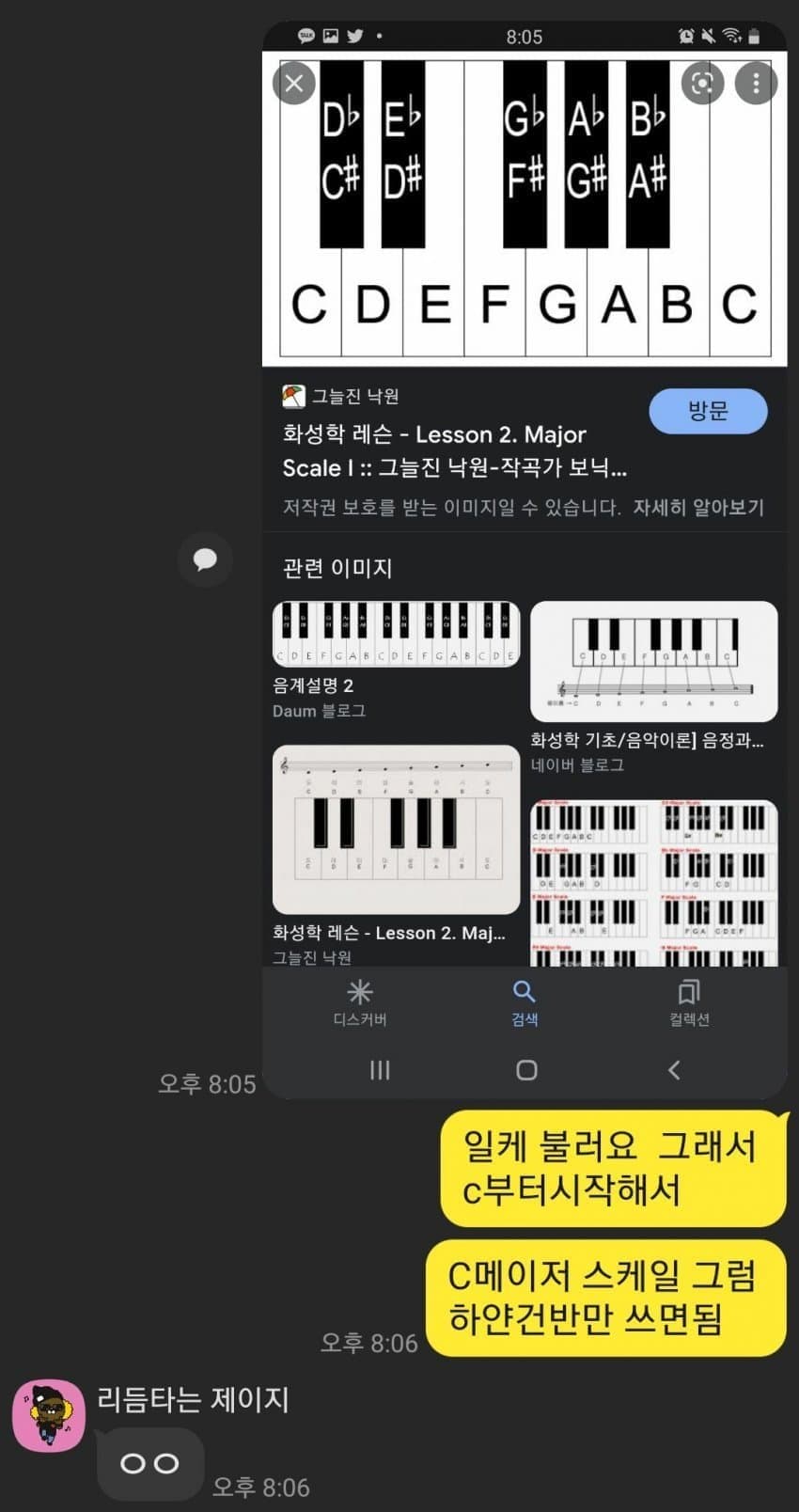Tap the speech bubble icon beside the image
Image resolution: width=799 pixels, height=1512 pixels.
[205, 559]
